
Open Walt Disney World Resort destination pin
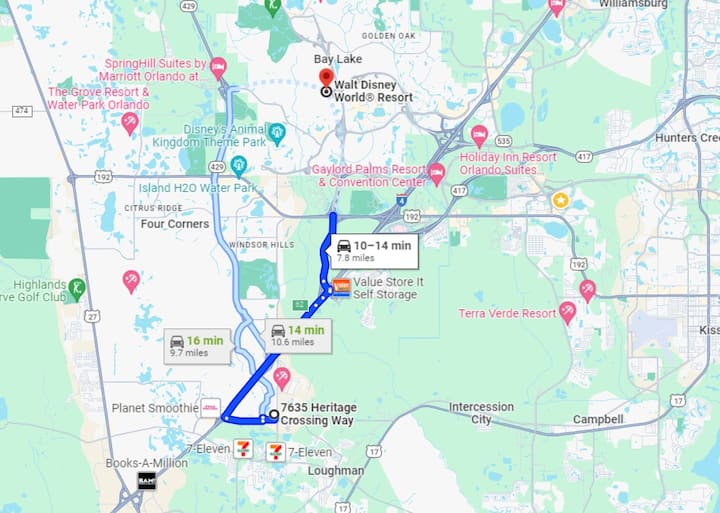(x=326, y=79)
